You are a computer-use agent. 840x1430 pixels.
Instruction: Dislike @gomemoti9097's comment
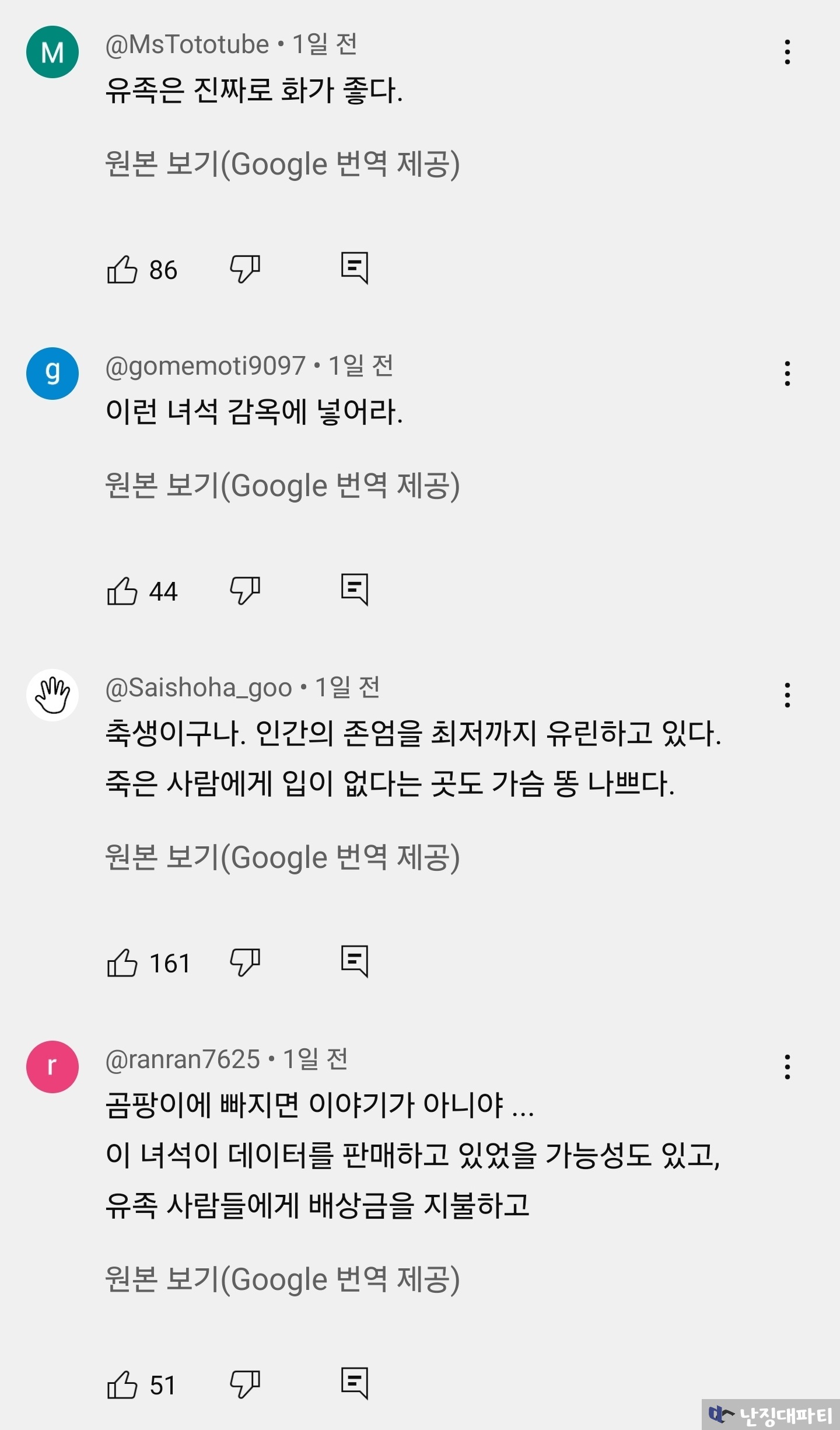244,590
